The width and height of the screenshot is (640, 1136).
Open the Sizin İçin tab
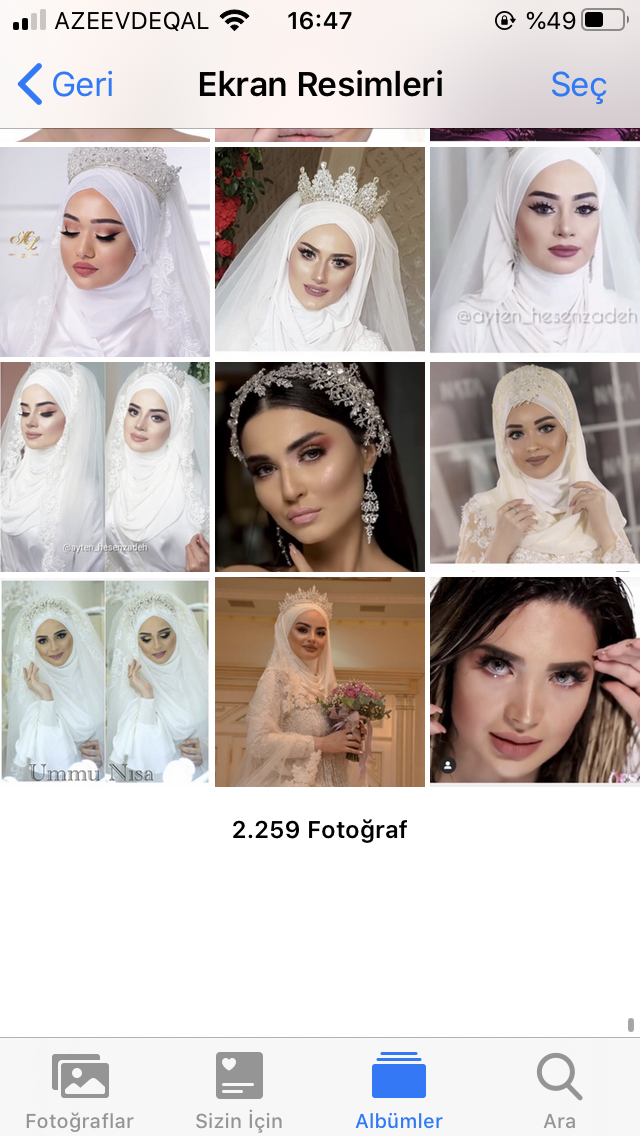pos(239,1091)
